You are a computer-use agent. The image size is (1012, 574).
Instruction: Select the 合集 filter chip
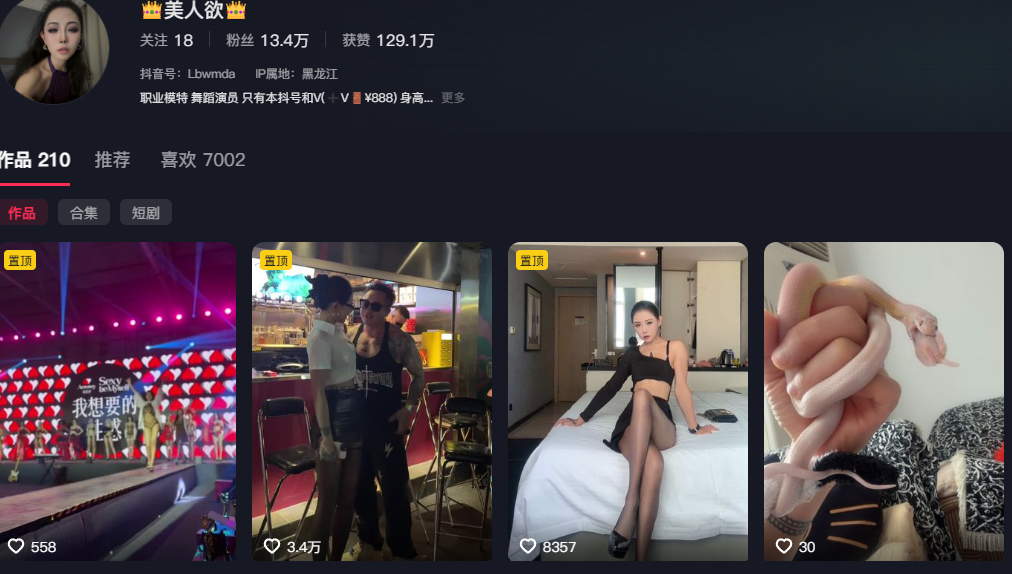(x=84, y=213)
